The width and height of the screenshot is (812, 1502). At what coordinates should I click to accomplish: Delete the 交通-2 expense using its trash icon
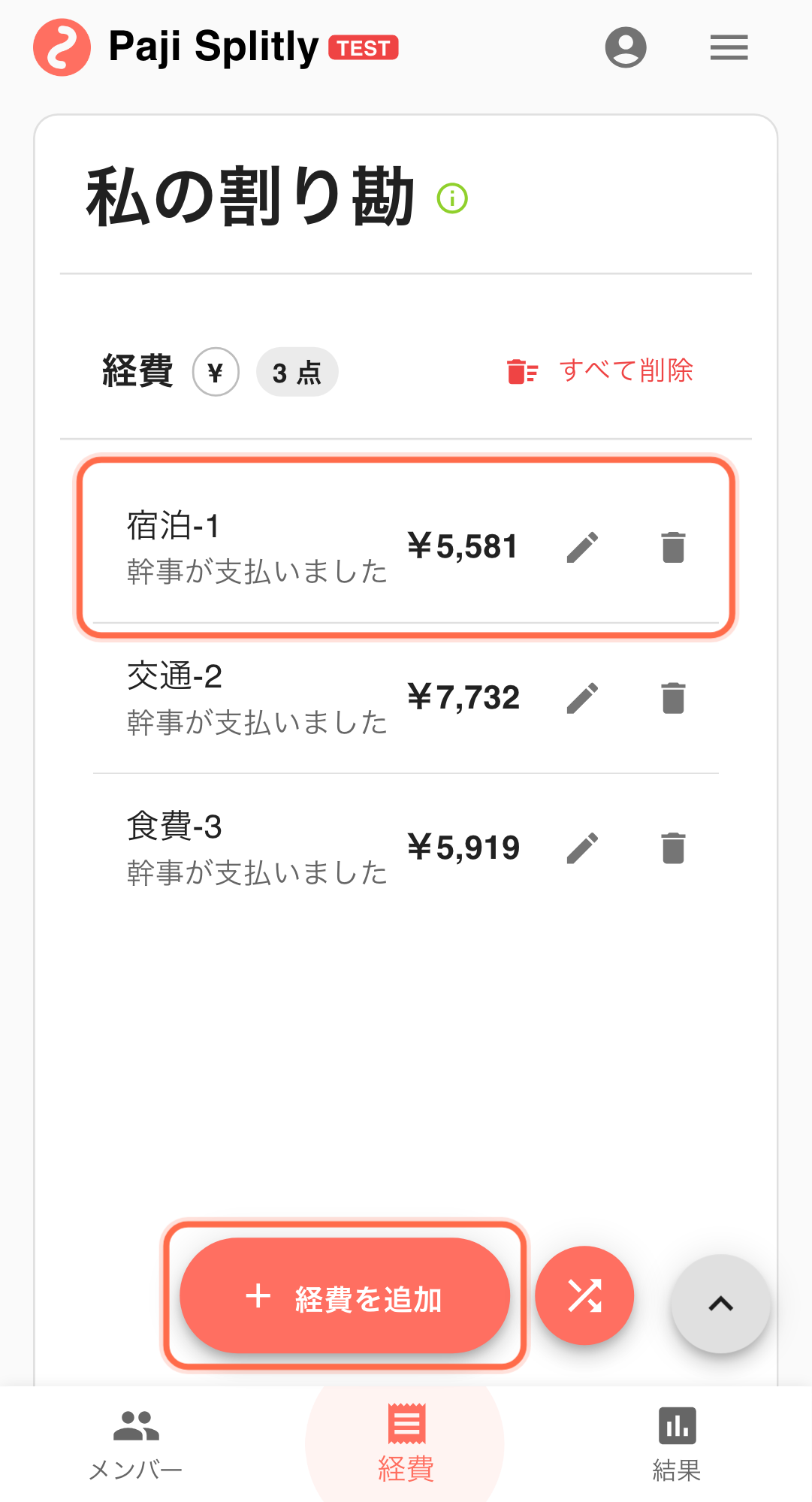pyautogui.click(x=673, y=697)
